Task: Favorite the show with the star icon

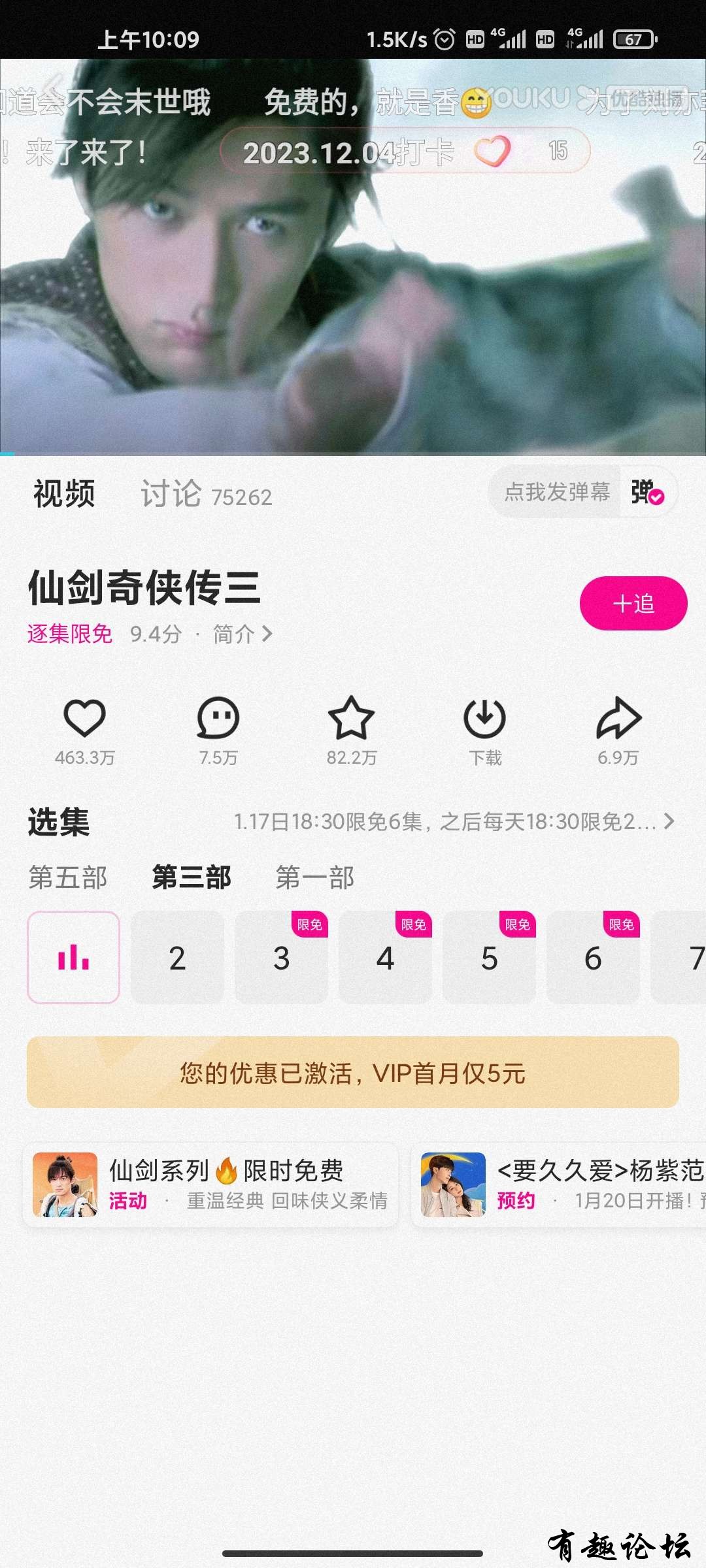Action: click(352, 719)
